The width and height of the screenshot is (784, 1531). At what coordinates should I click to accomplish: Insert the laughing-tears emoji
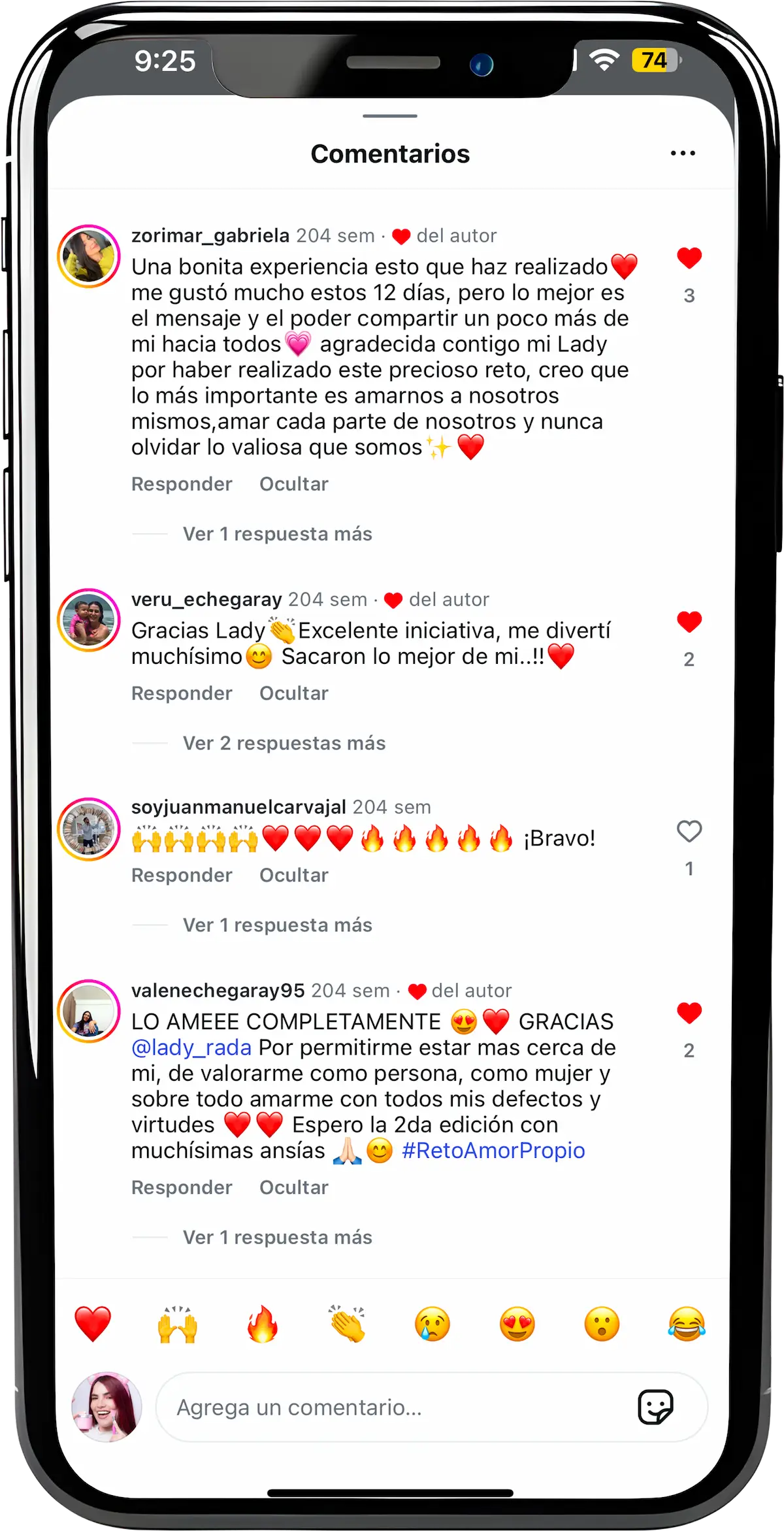687,1325
